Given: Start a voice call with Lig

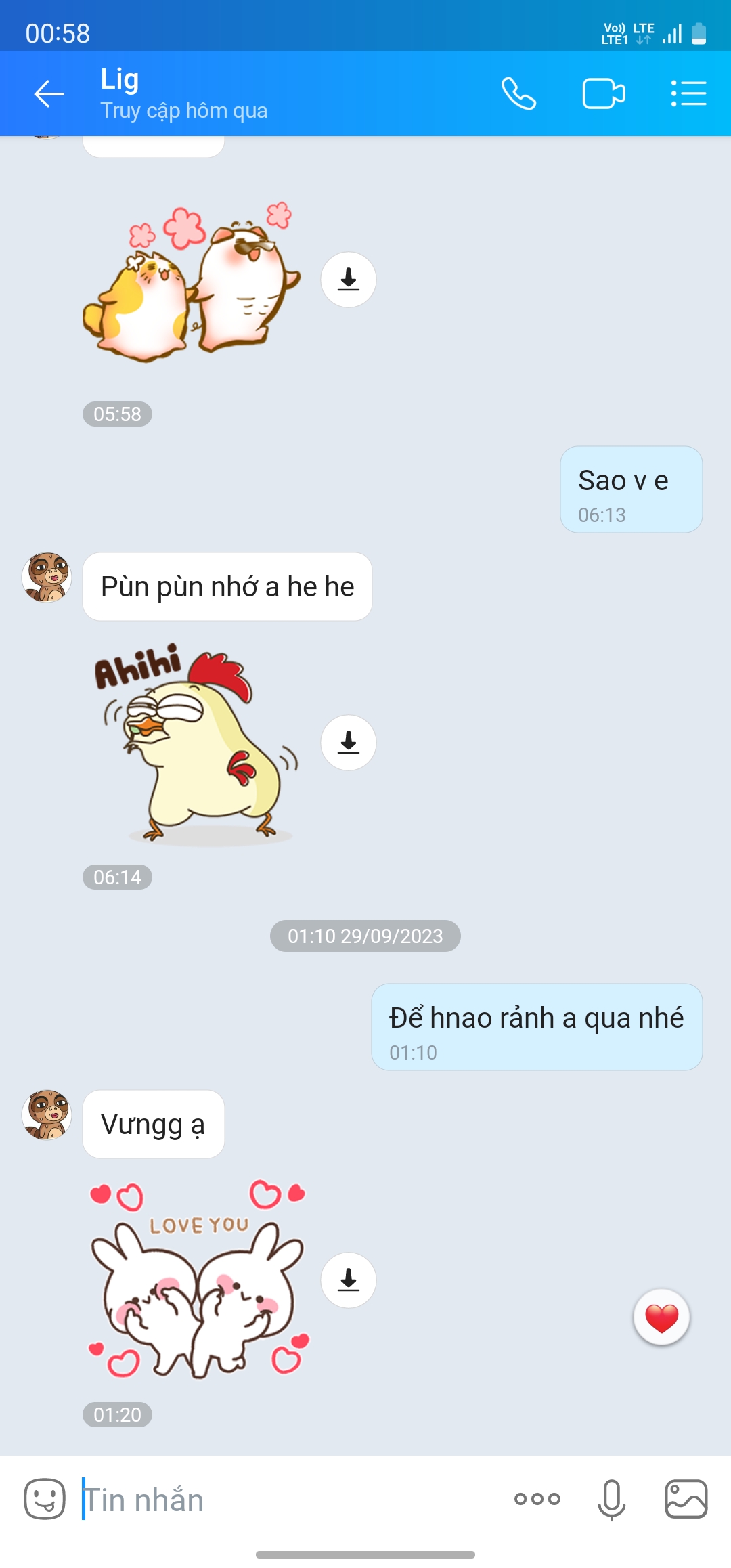Looking at the screenshot, I should click(518, 93).
